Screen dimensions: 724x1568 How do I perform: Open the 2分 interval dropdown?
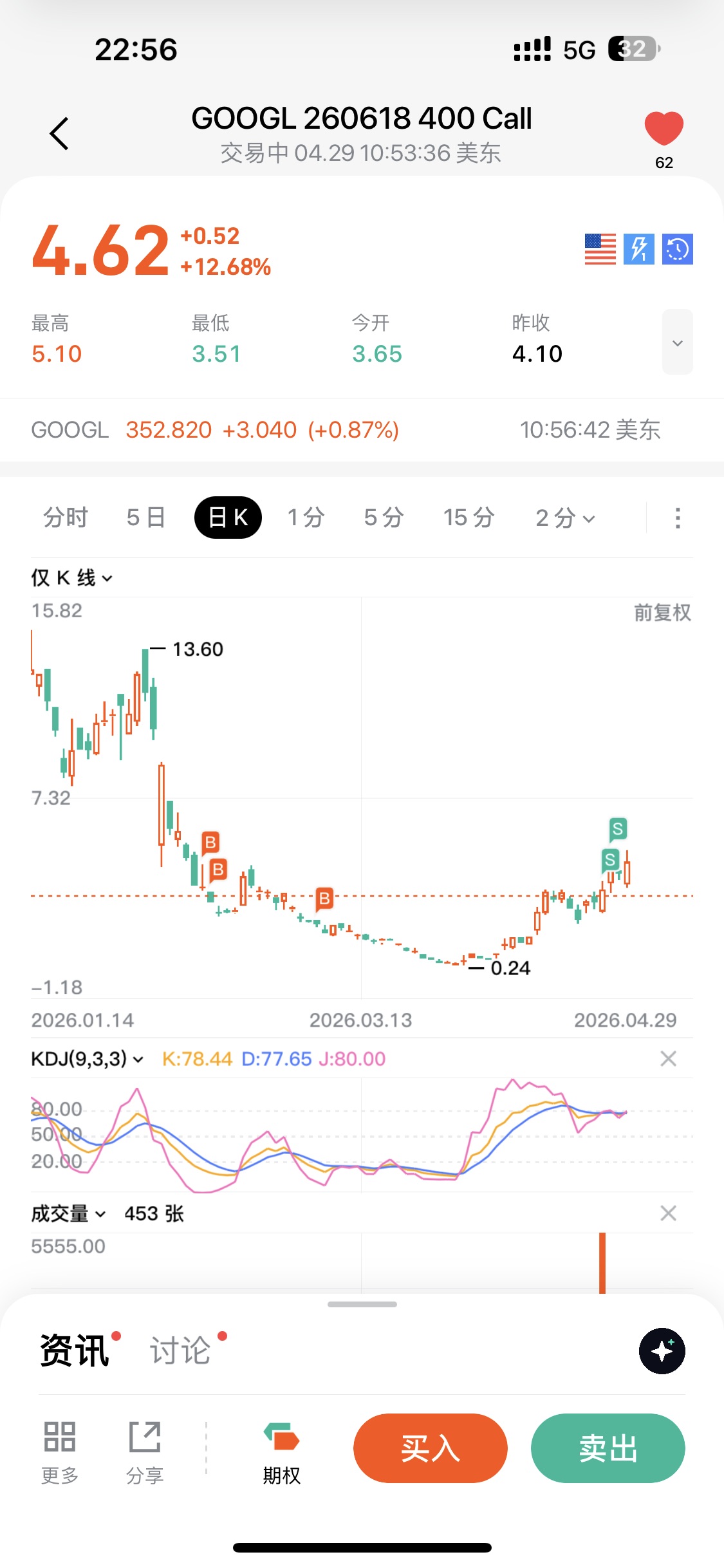(565, 518)
